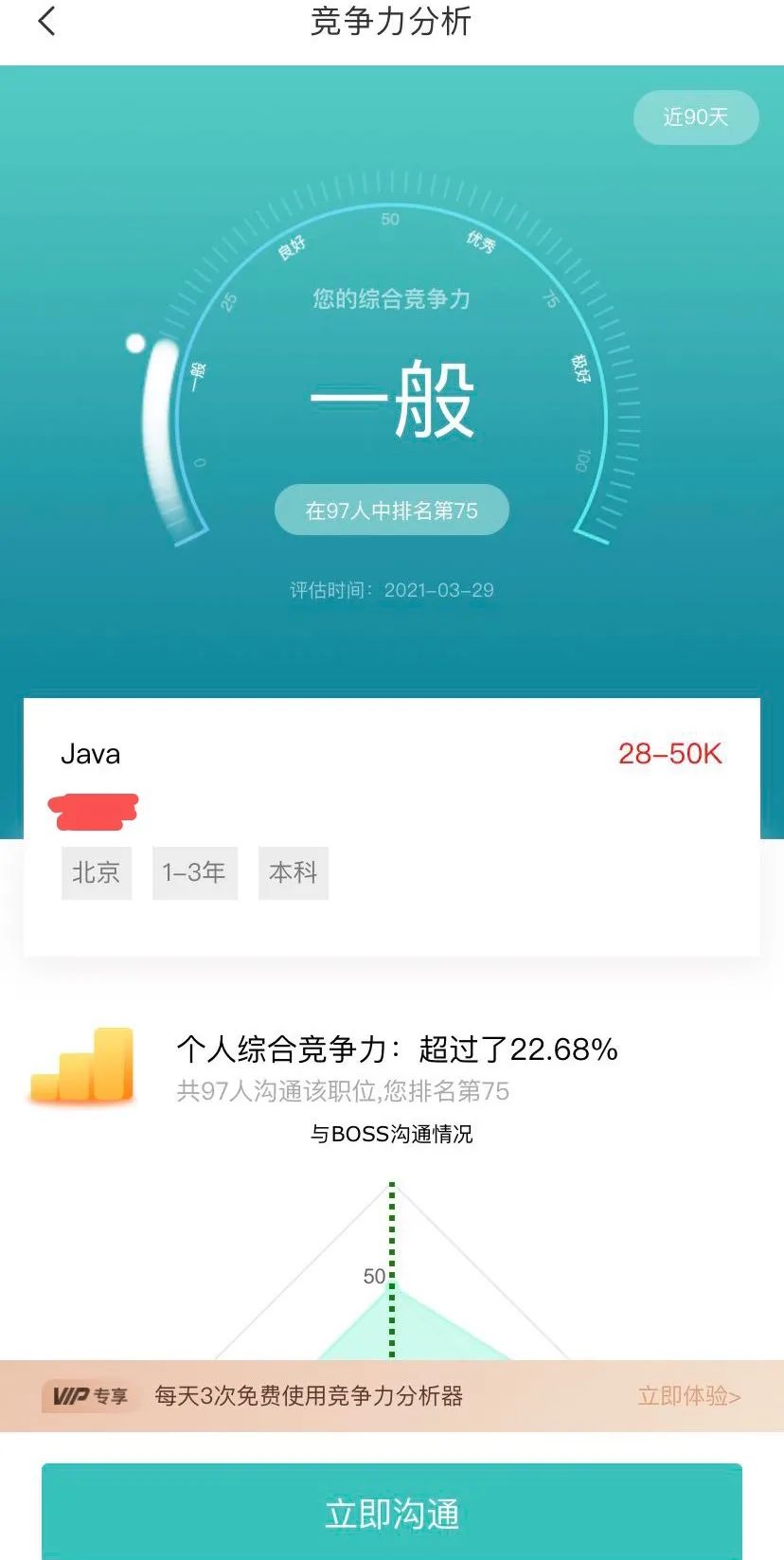Open the 近90天 time range selector
Screen dimensions: 784x1560
pos(696,117)
